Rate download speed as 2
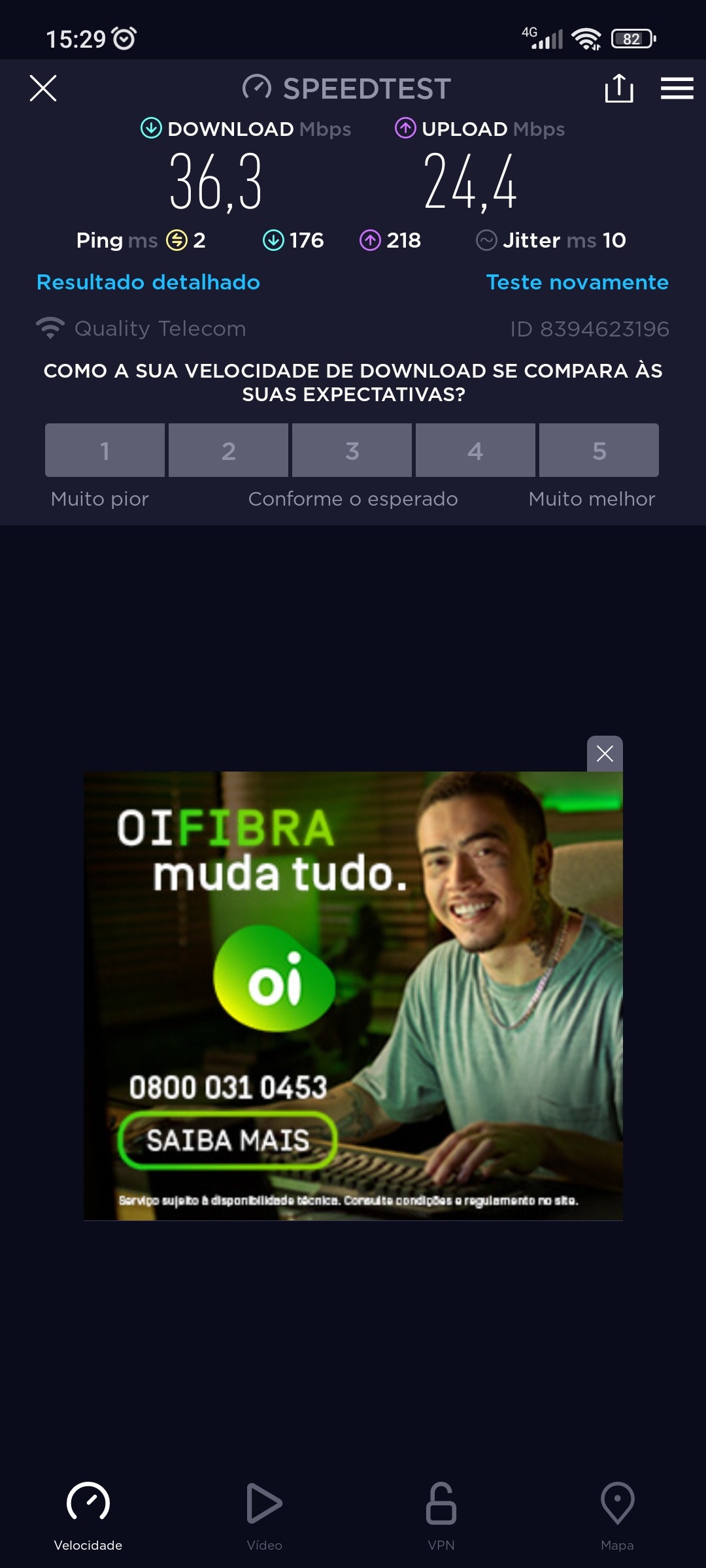Image resolution: width=706 pixels, height=1568 pixels. coord(228,450)
